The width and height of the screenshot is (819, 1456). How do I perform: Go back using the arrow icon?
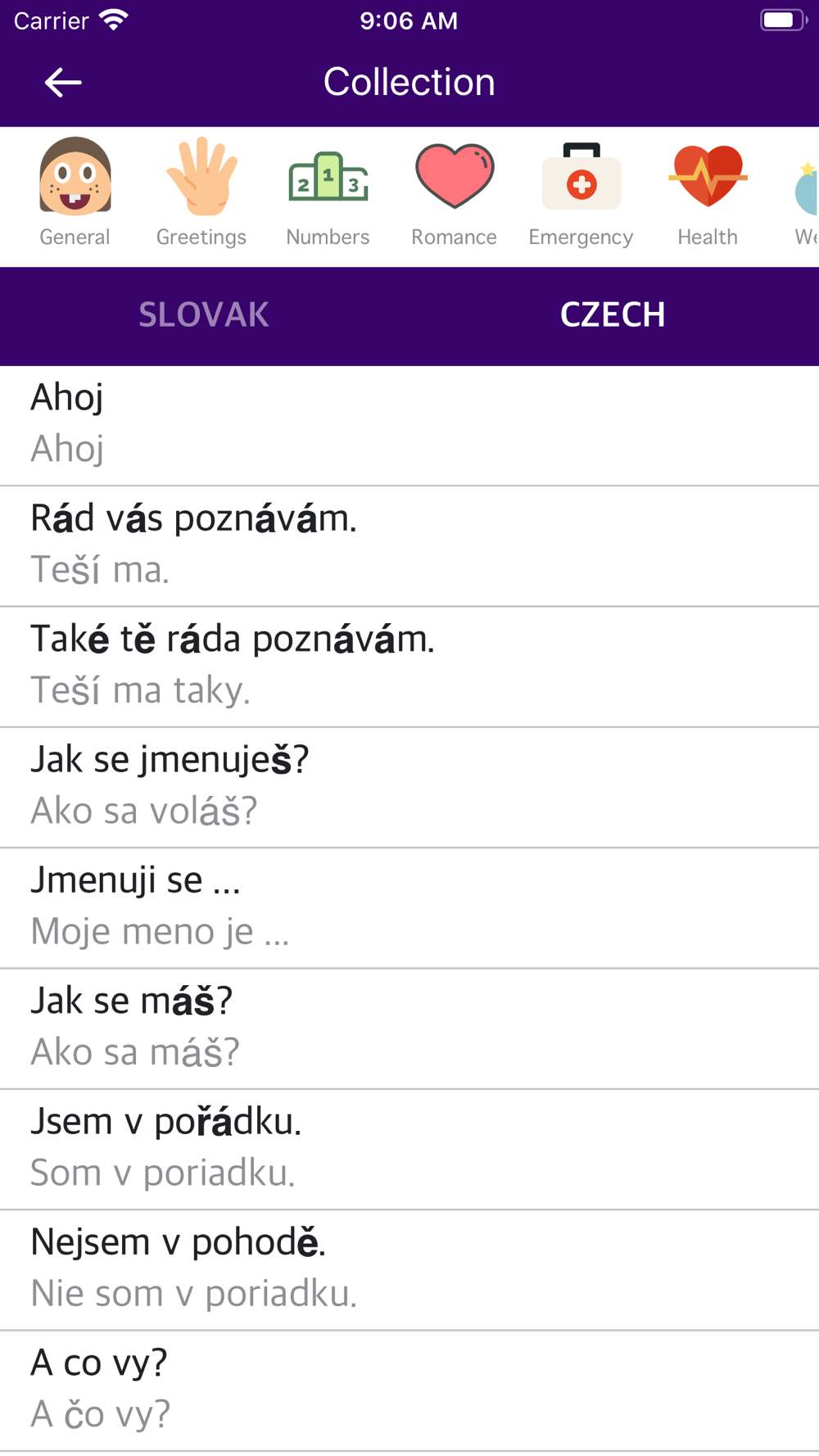pos(63,83)
